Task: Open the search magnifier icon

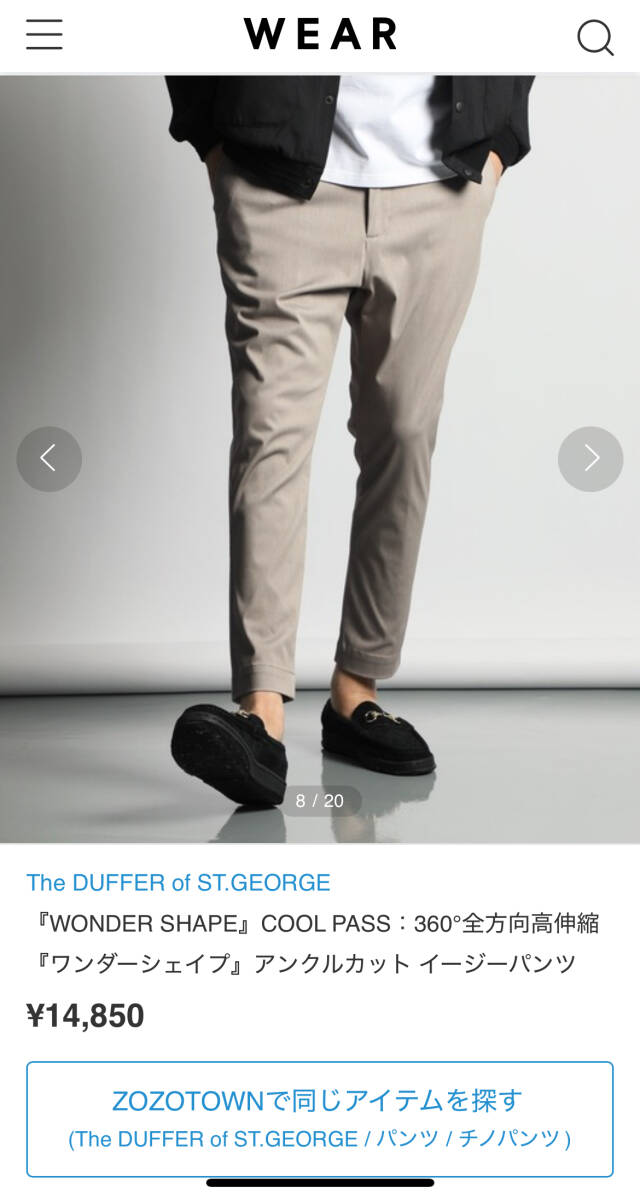Action: [x=595, y=38]
